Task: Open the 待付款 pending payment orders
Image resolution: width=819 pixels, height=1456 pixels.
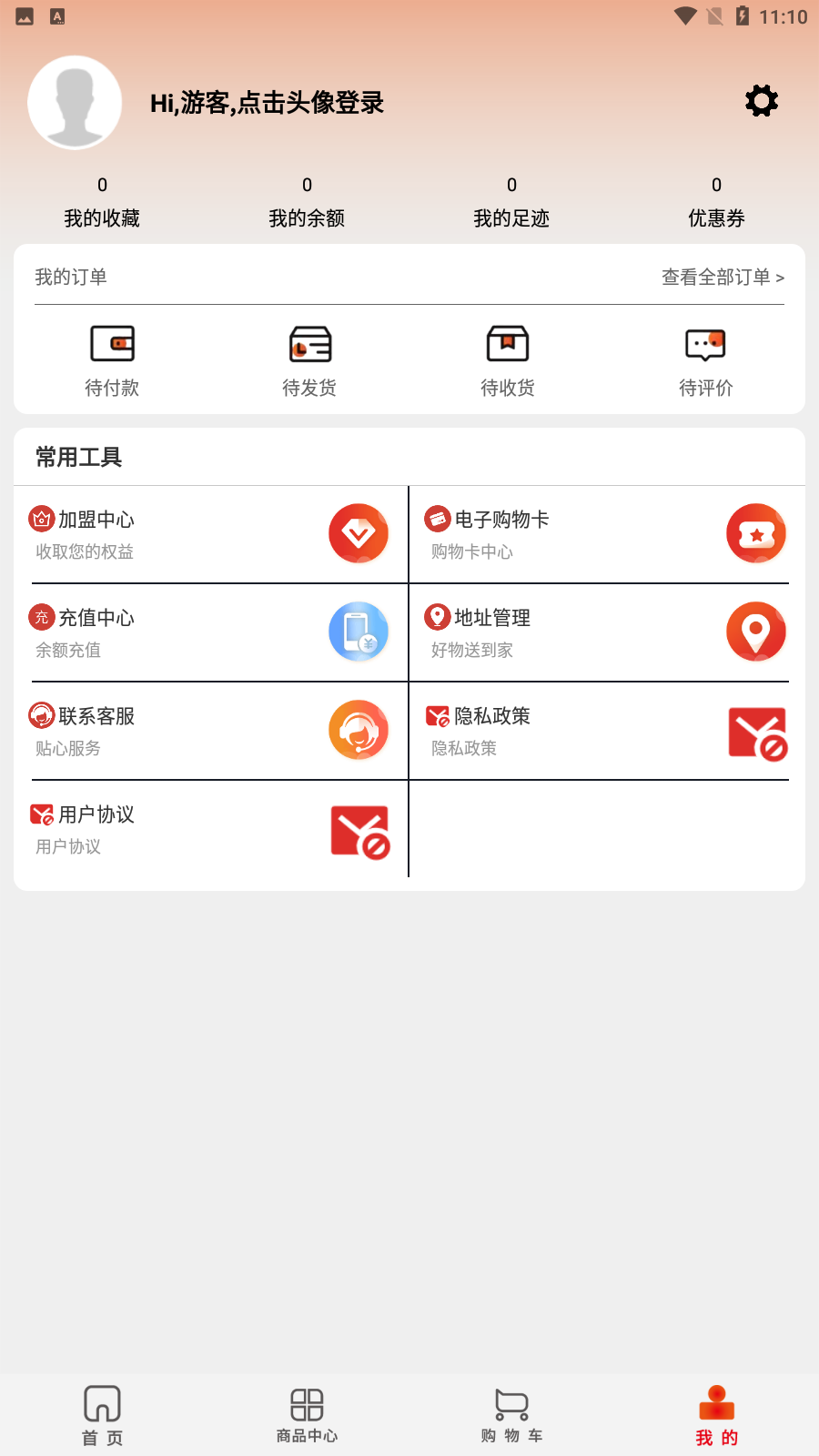Action: 112,359
